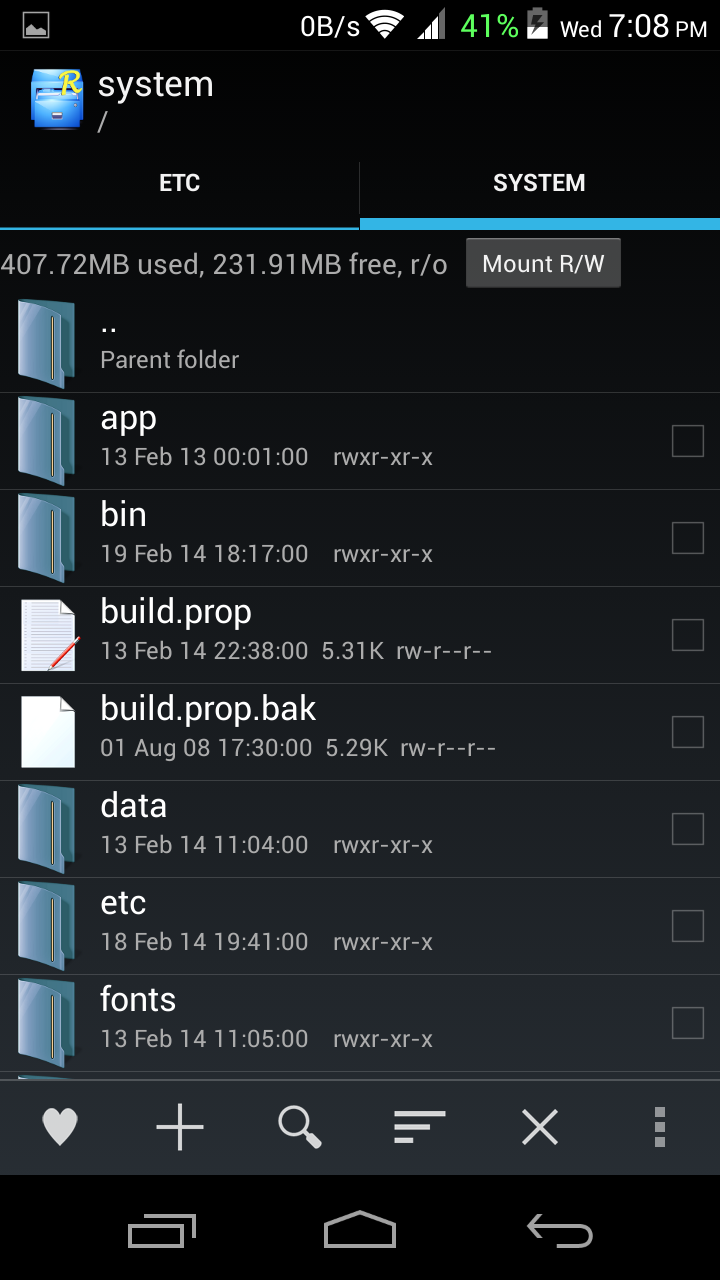Image resolution: width=720 pixels, height=1280 pixels.
Task: Tap the X multi-select icon
Action: [539, 1127]
